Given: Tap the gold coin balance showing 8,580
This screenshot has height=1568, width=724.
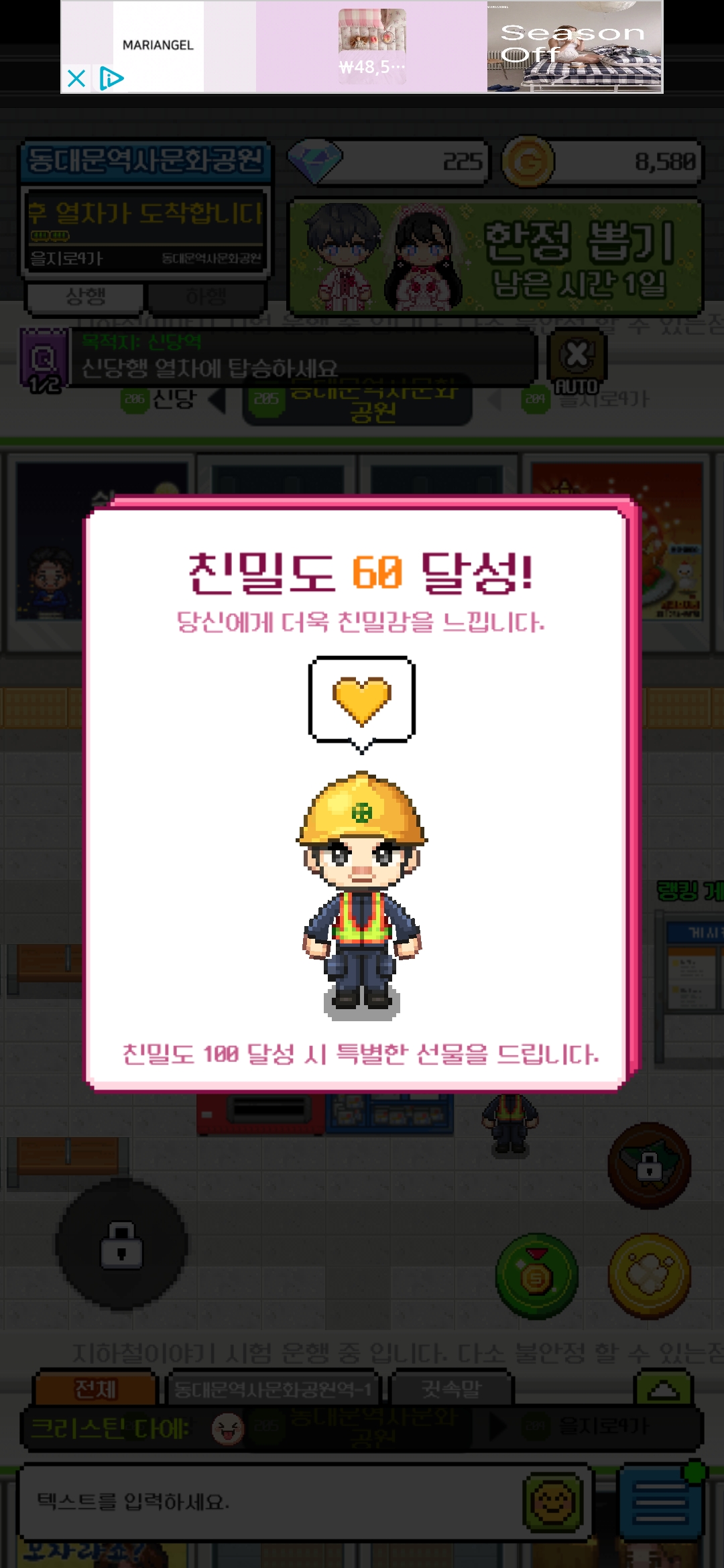Looking at the screenshot, I should click(x=603, y=161).
